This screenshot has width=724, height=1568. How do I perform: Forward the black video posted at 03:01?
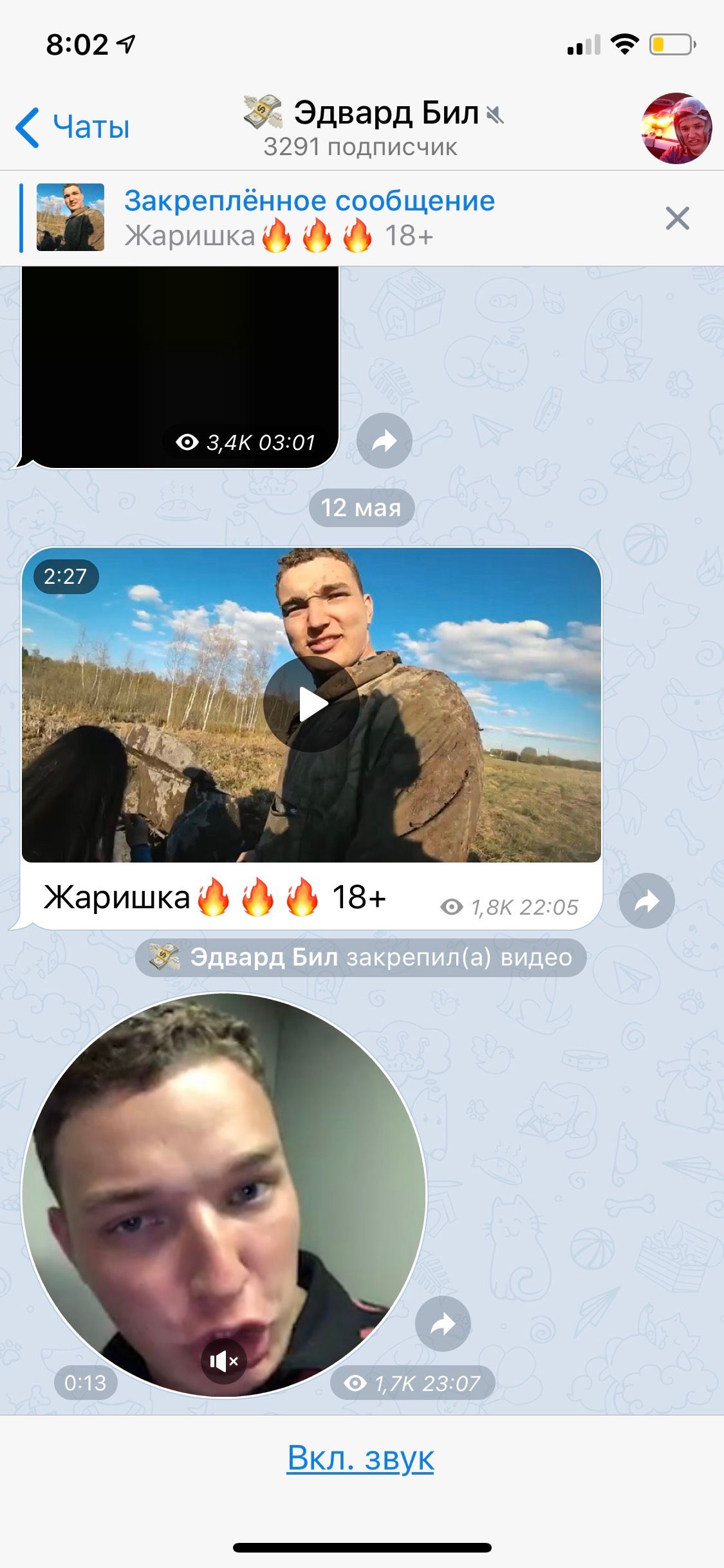(x=384, y=440)
